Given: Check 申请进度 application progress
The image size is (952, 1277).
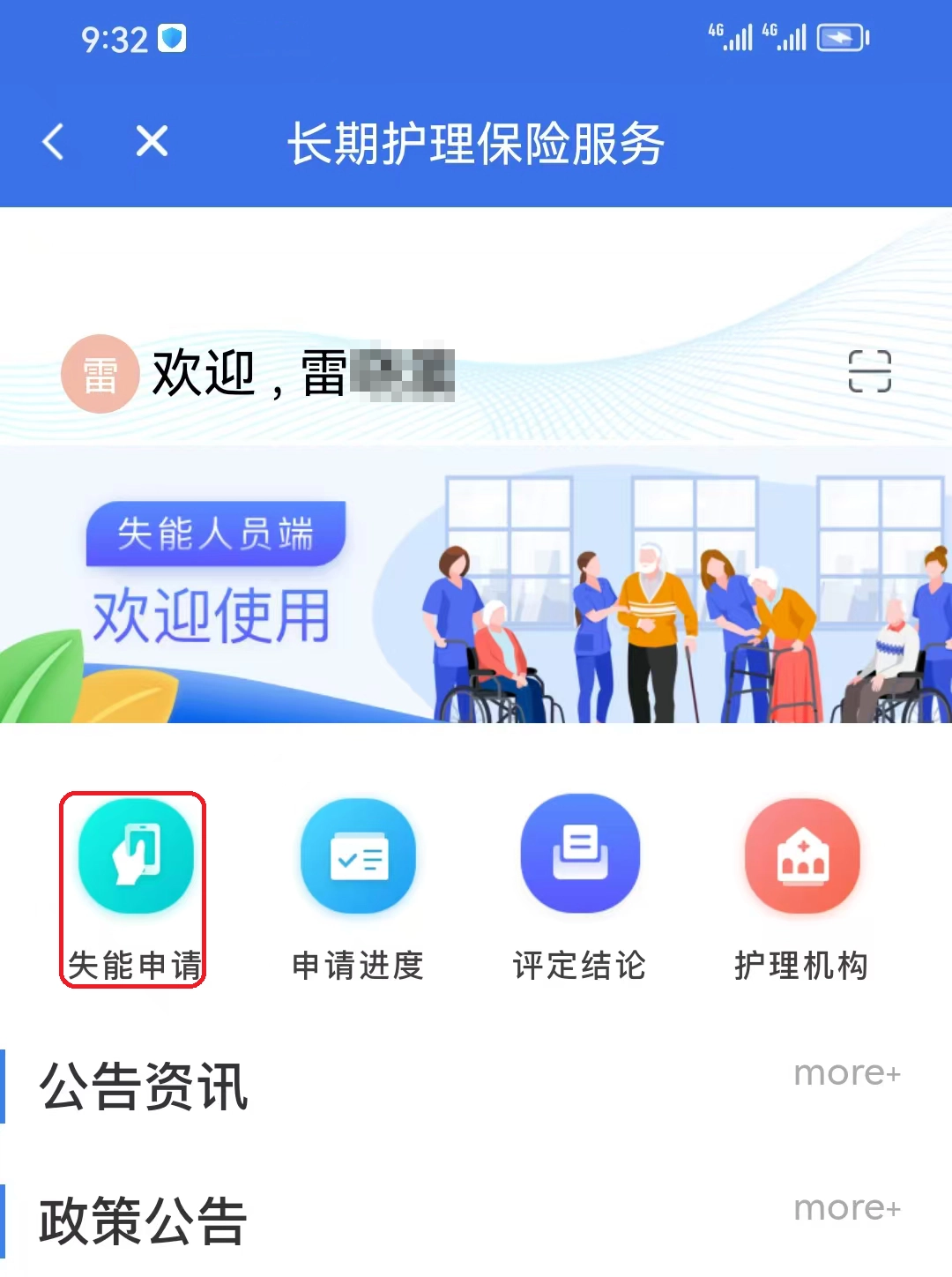Looking at the screenshot, I should 358,886.
